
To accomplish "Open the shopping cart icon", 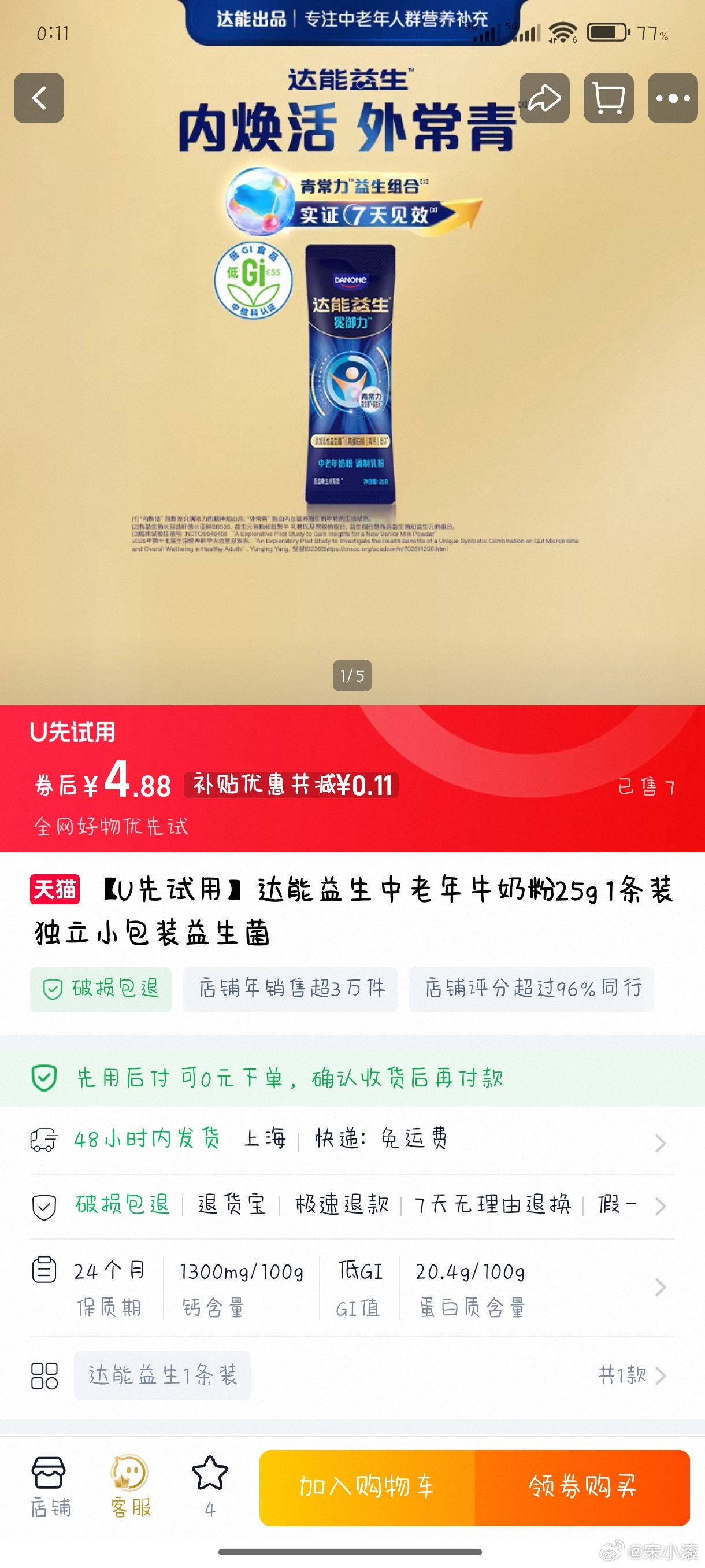I will pyautogui.click(x=608, y=98).
